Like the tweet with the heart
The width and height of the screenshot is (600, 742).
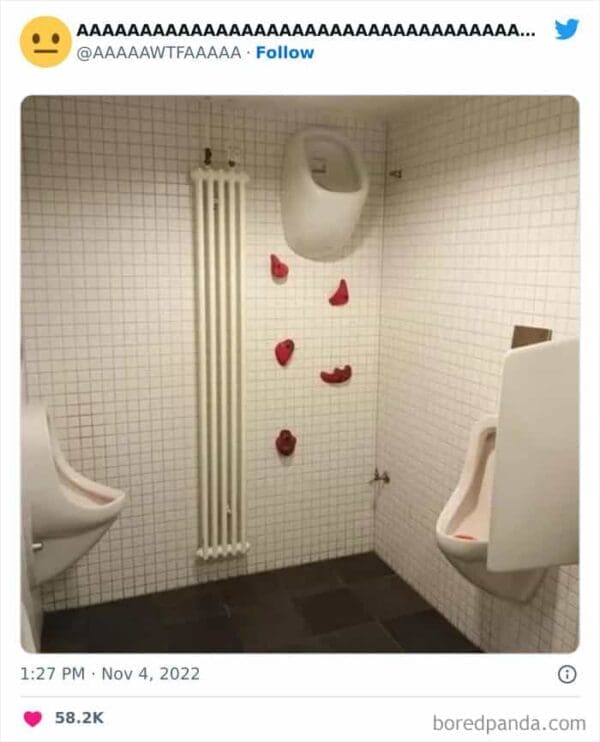point(33,718)
